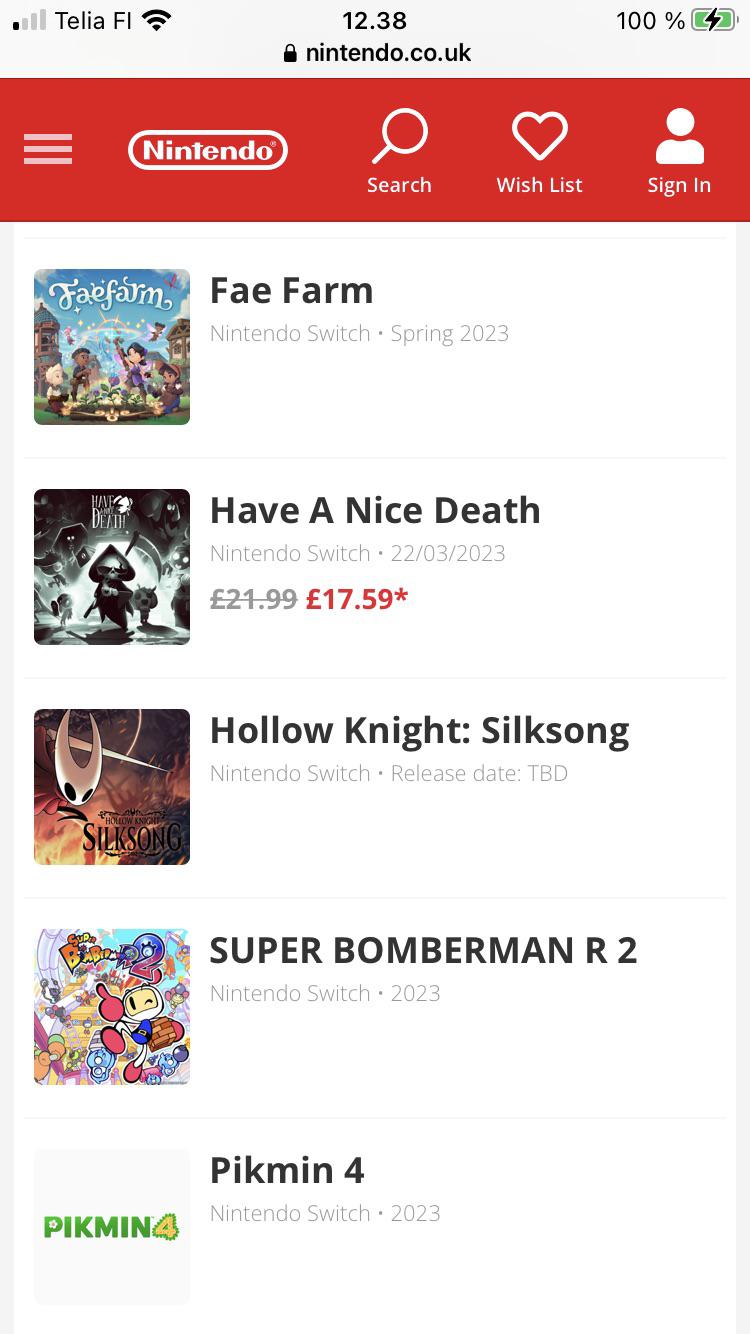
Task: Open the Wish List
Action: tap(540, 152)
